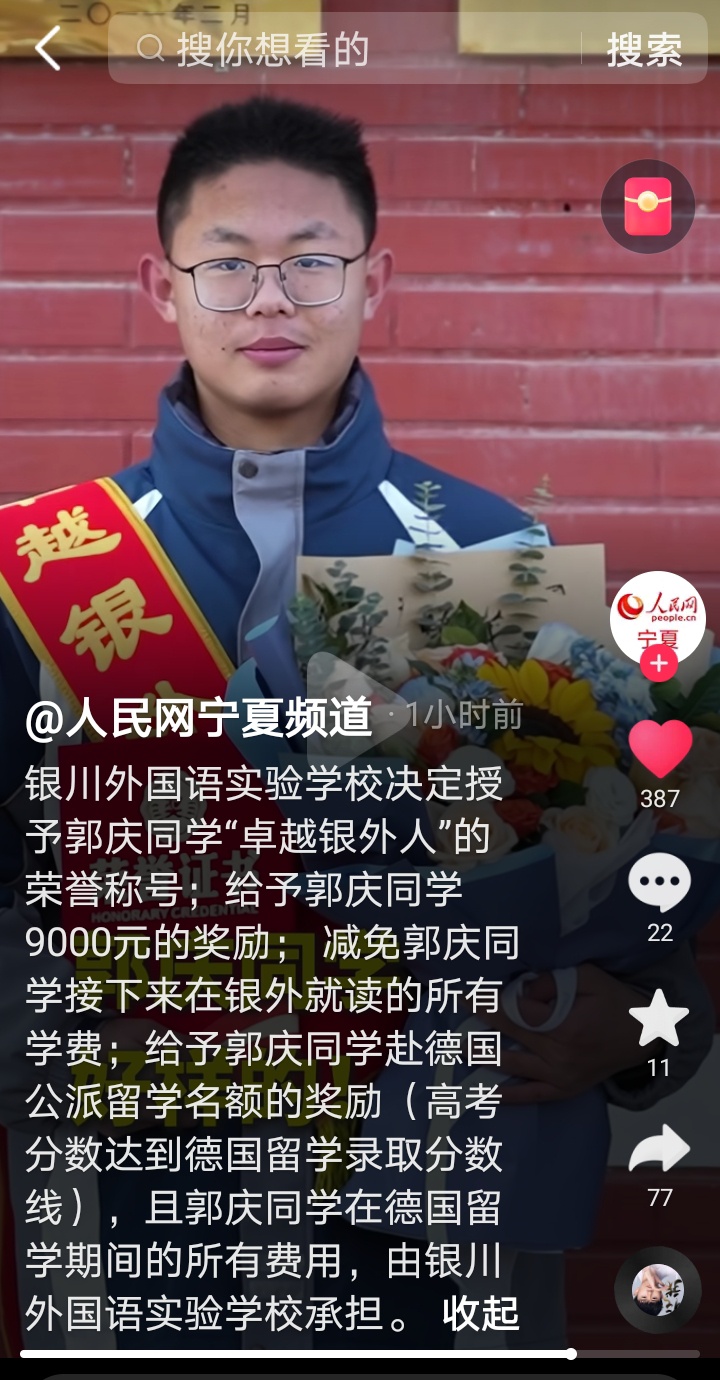
Task: Open @人民网宁夏频道 username link
Action: tap(198, 717)
